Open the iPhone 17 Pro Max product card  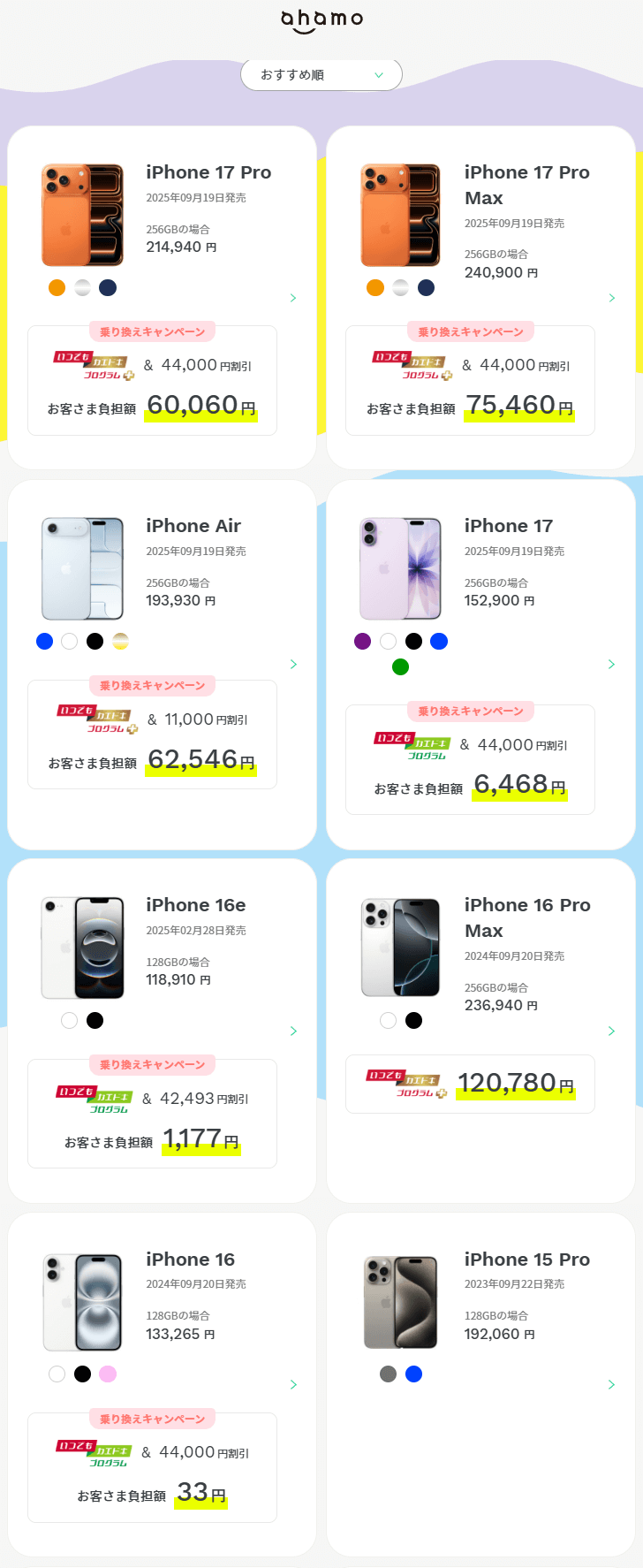526,185
